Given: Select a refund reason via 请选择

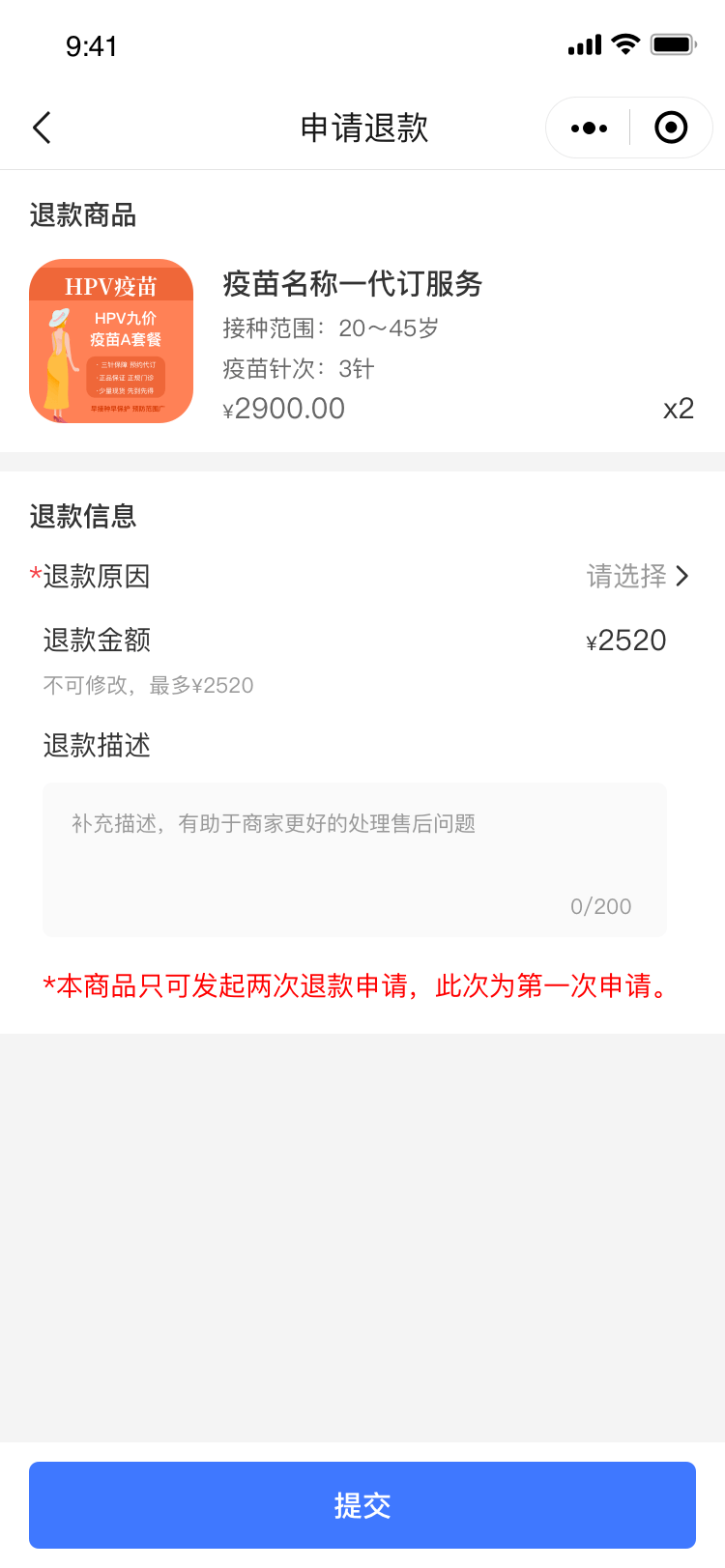Looking at the screenshot, I should point(637,577).
